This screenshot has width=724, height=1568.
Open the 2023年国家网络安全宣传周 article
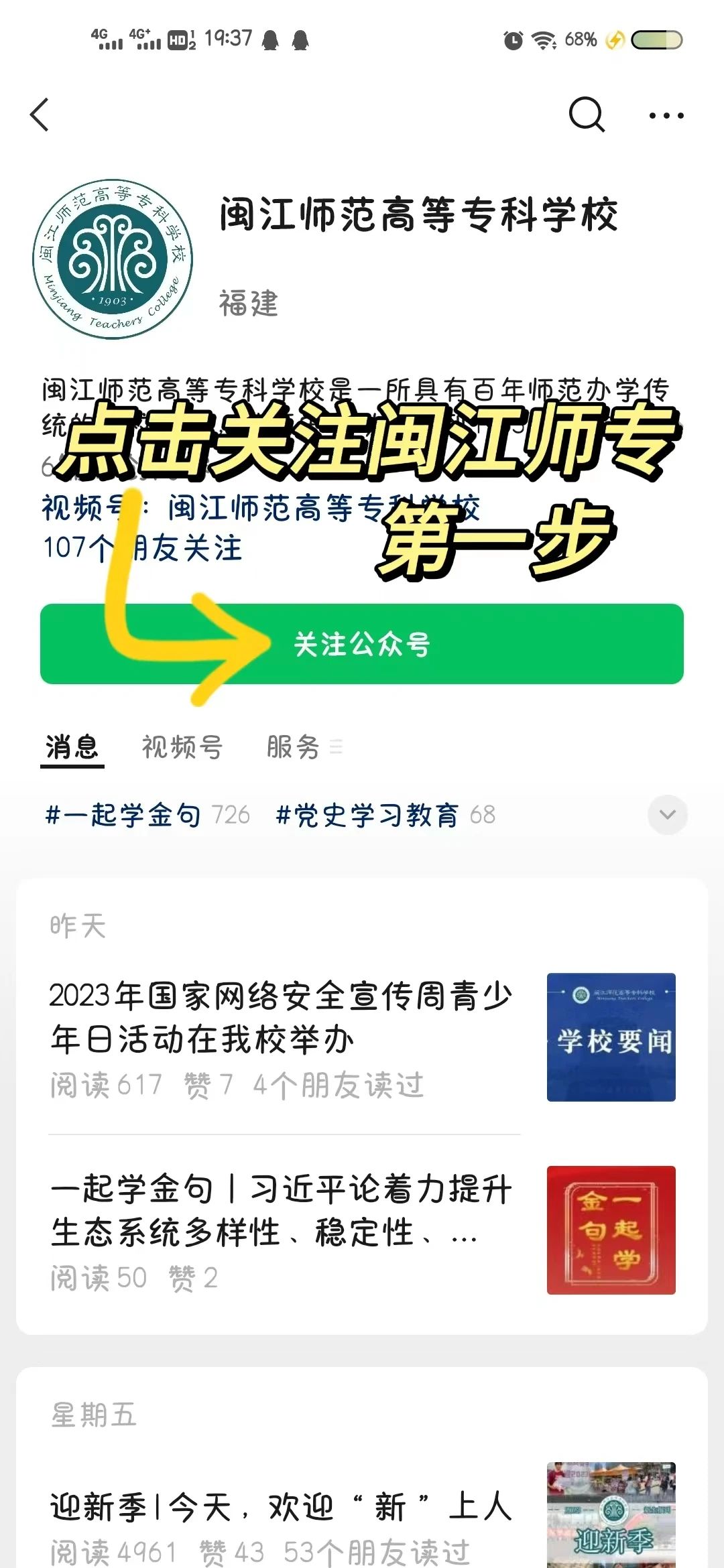(x=282, y=1017)
